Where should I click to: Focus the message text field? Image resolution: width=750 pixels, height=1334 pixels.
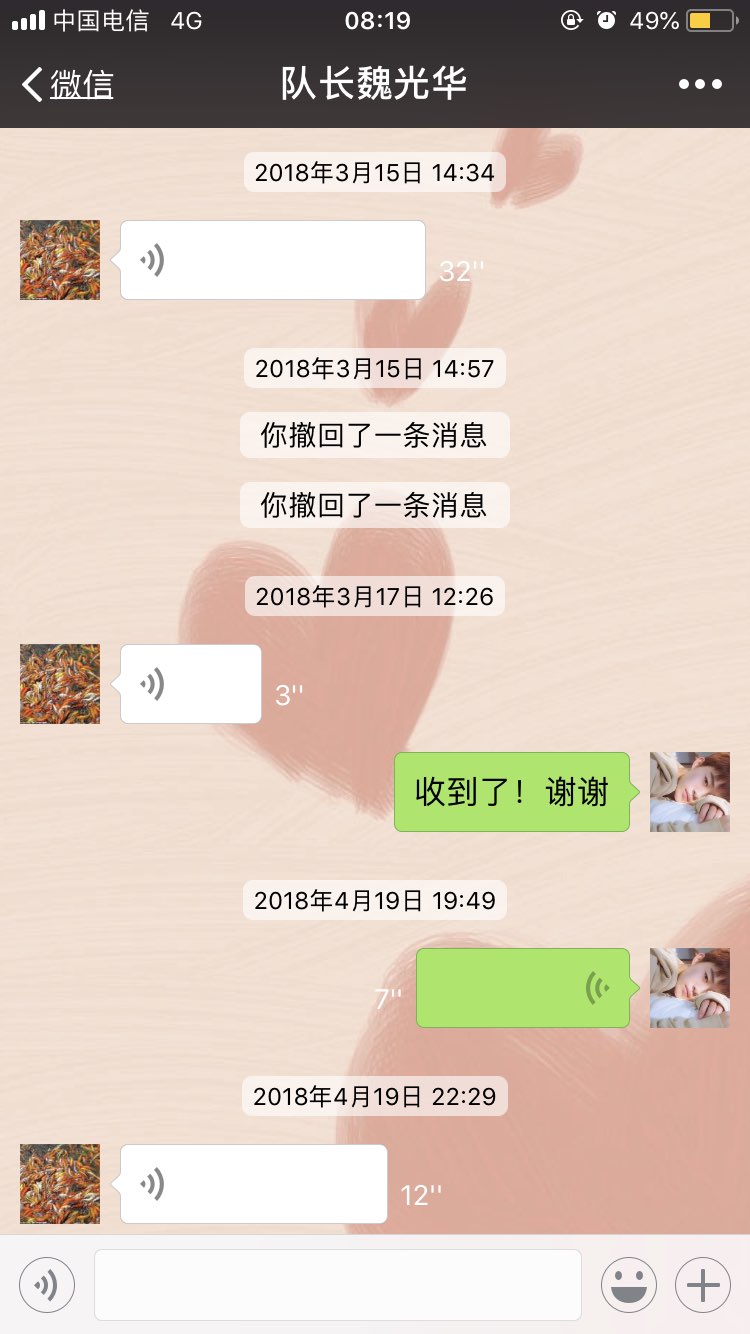pos(338,1284)
